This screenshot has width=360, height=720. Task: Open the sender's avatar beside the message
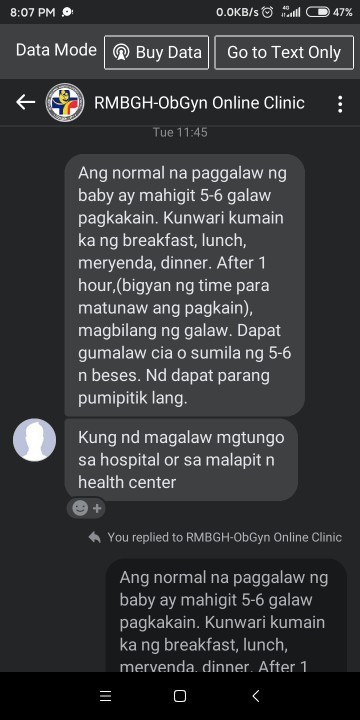34,440
